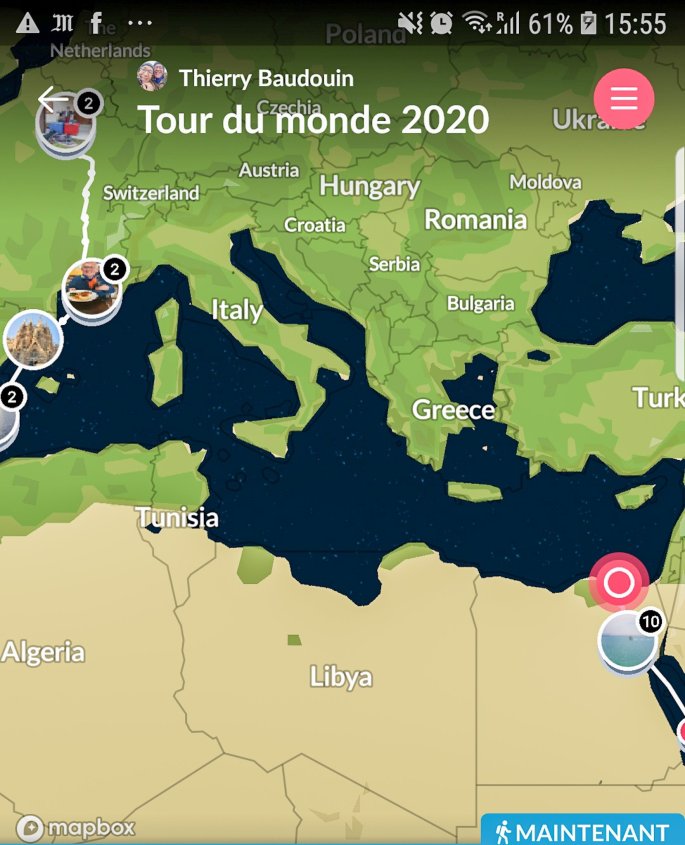Open the food photo step cluster
Image resolution: width=685 pixels, height=845 pixels.
point(92,287)
